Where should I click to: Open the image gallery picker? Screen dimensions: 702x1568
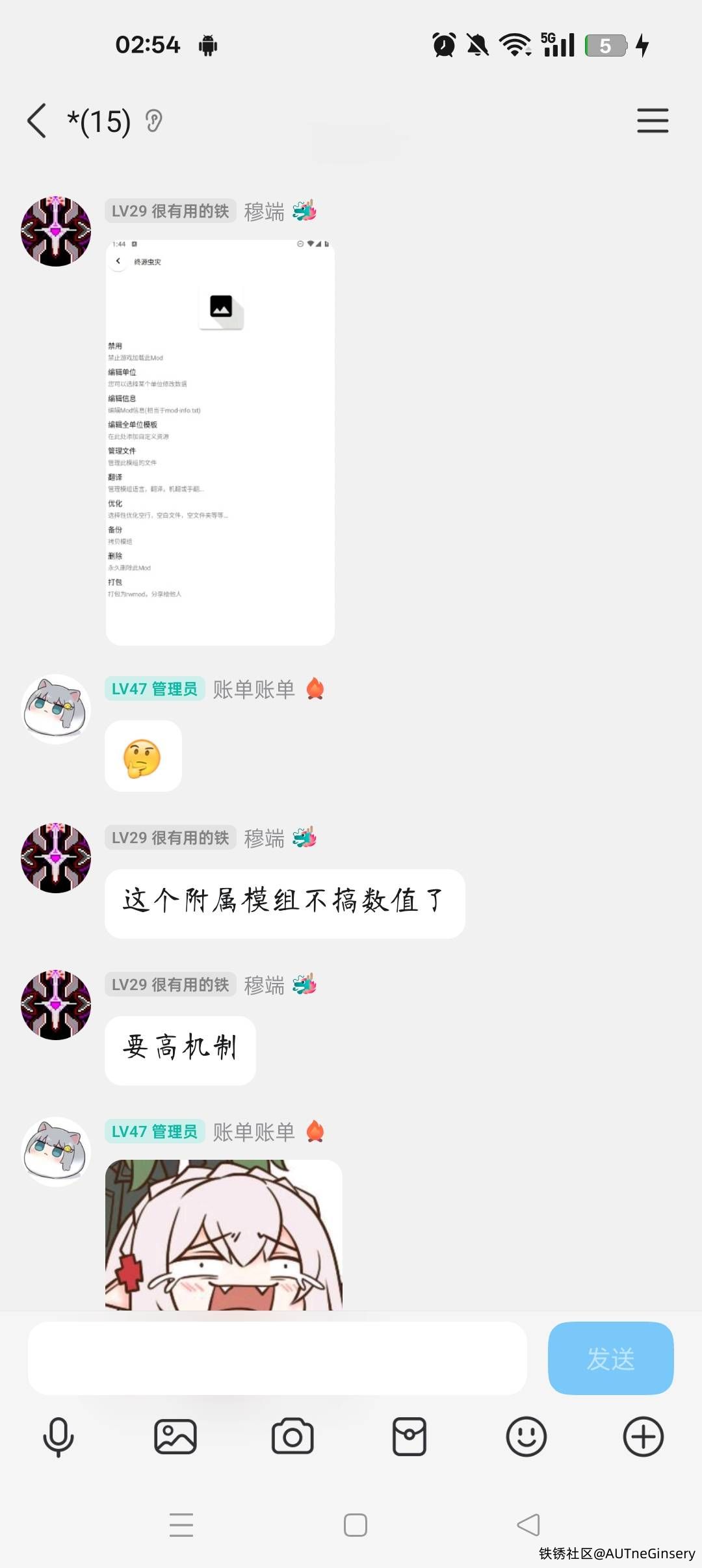[175, 1437]
